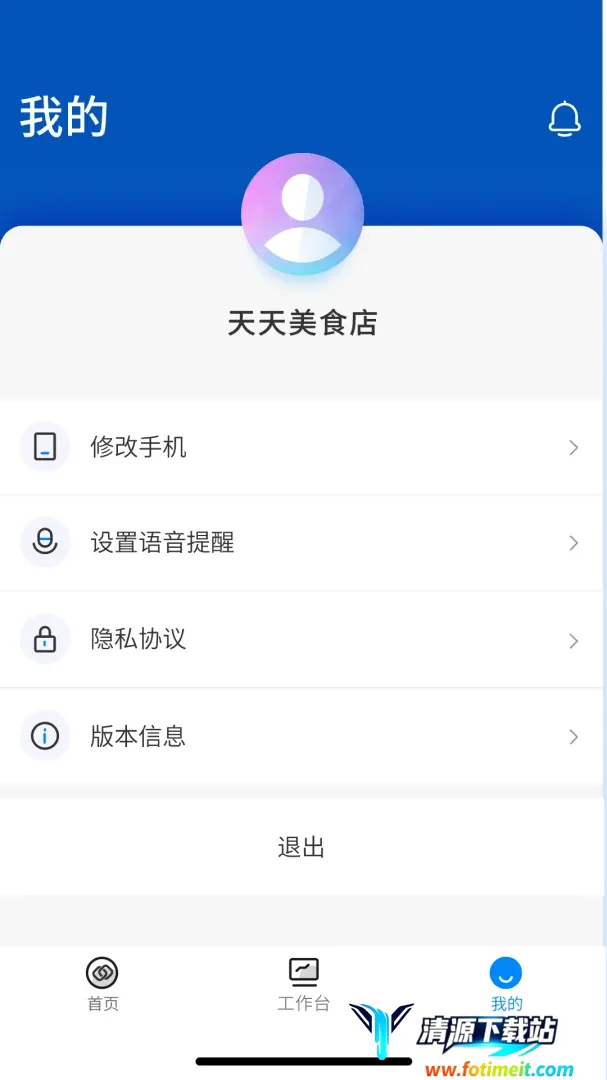
Task: Open the 修改手机 row
Action: [302, 448]
